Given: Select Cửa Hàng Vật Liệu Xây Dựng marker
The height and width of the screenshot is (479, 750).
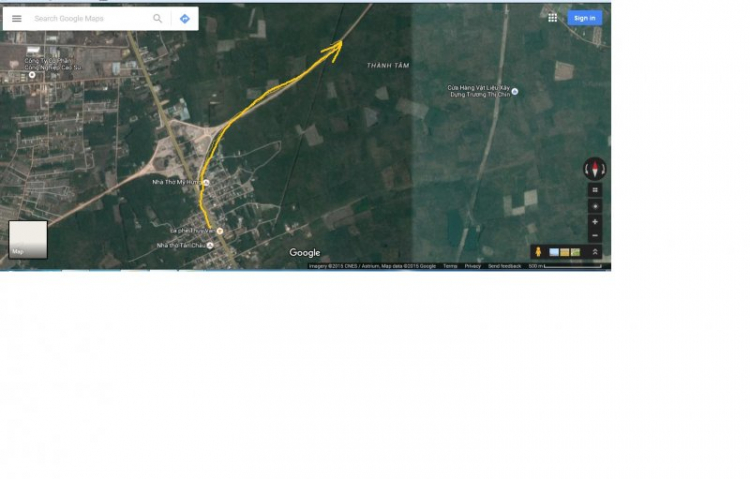Looking at the screenshot, I should pyautogui.click(x=515, y=92).
